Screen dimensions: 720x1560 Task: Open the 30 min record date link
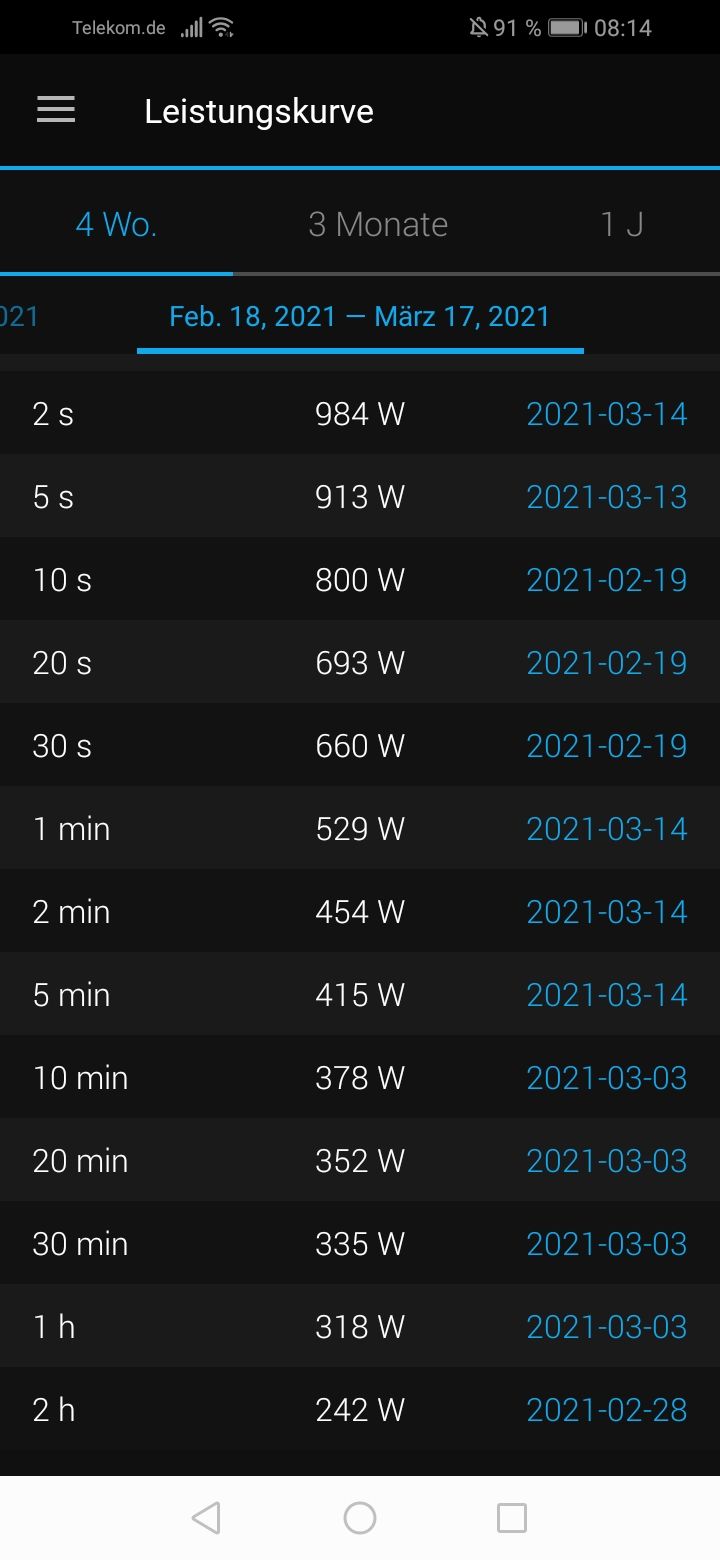click(x=606, y=1244)
